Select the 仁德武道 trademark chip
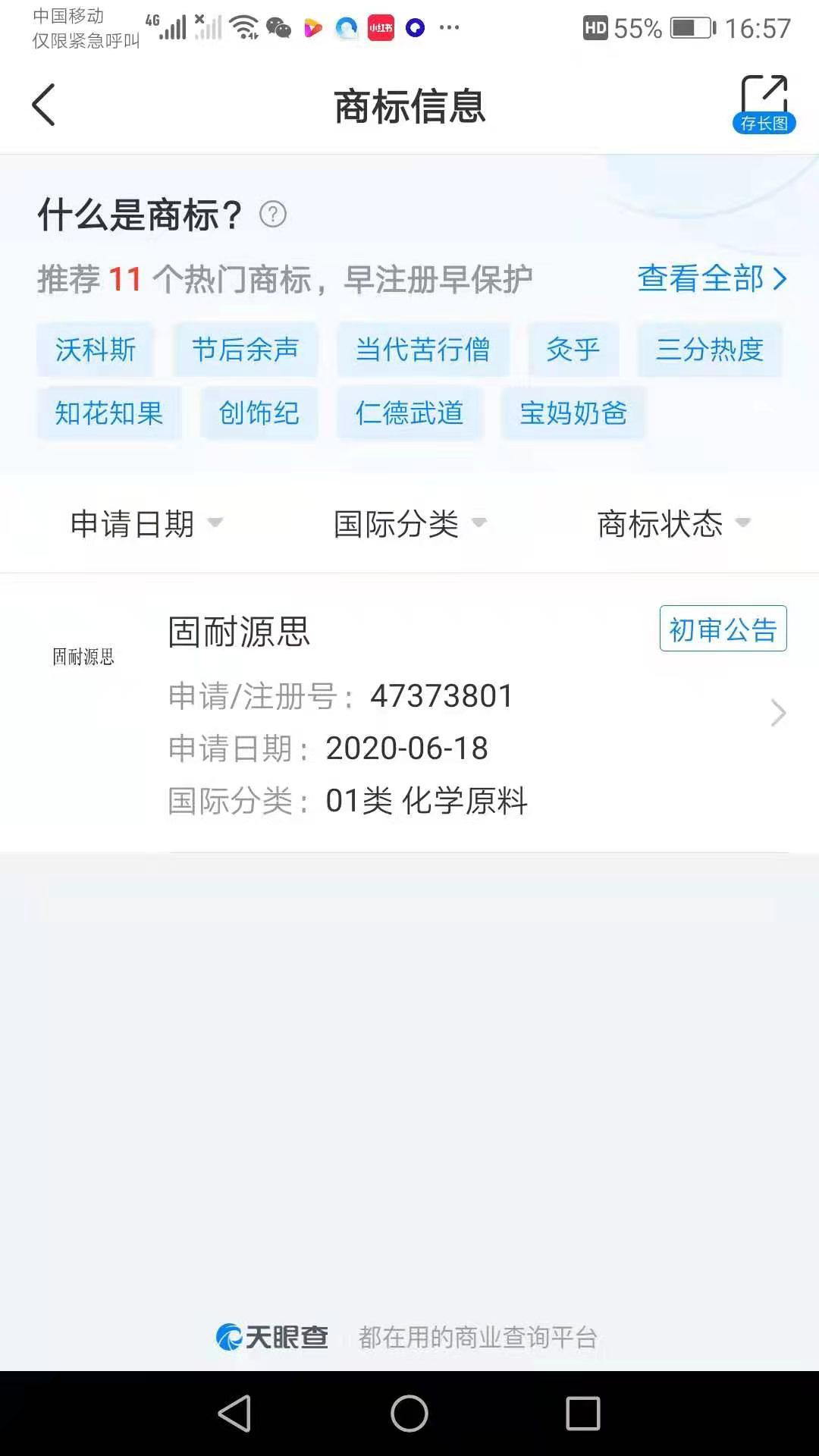Image resolution: width=819 pixels, height=1456 pixels. coord(409,413)
